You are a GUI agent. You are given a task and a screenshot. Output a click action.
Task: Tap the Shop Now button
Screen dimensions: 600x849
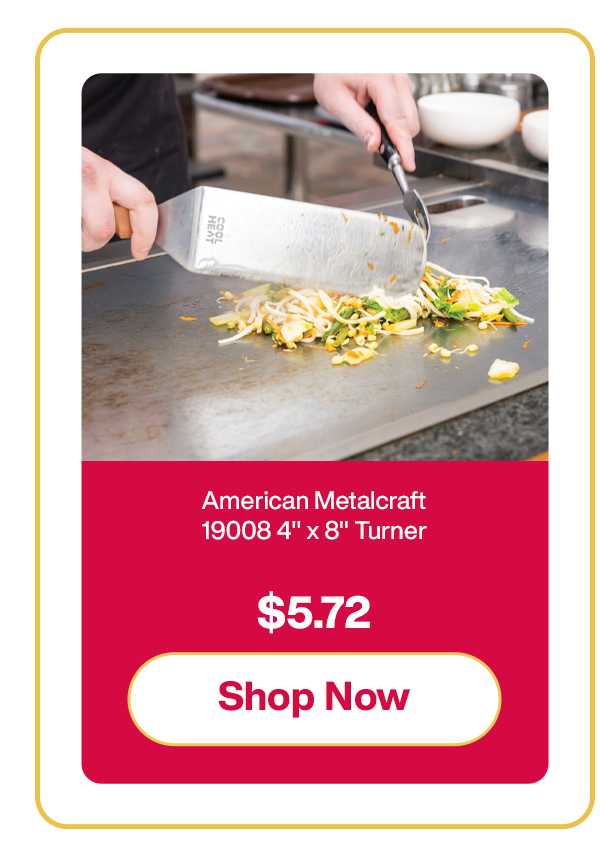coord(314,698)
